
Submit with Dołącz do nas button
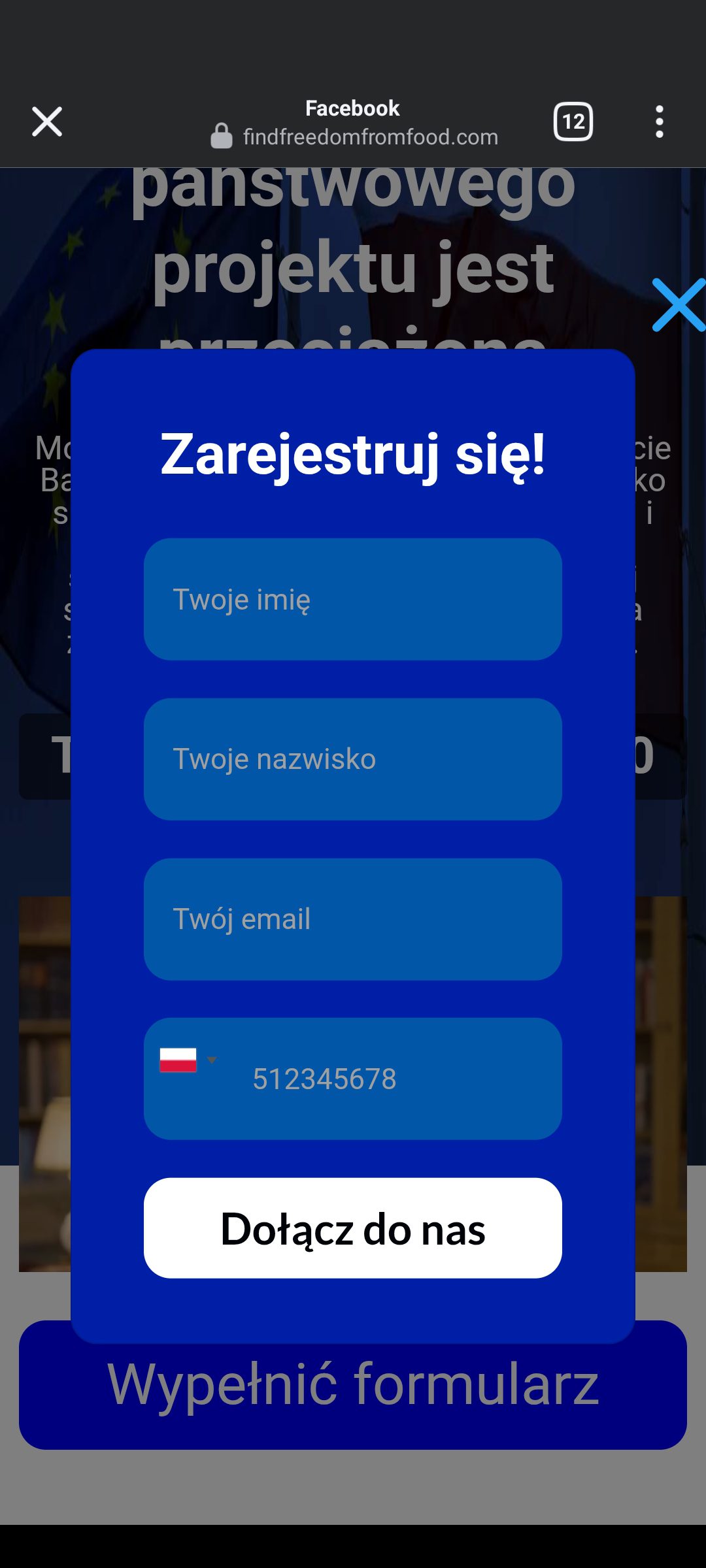tap(353, 1228)
